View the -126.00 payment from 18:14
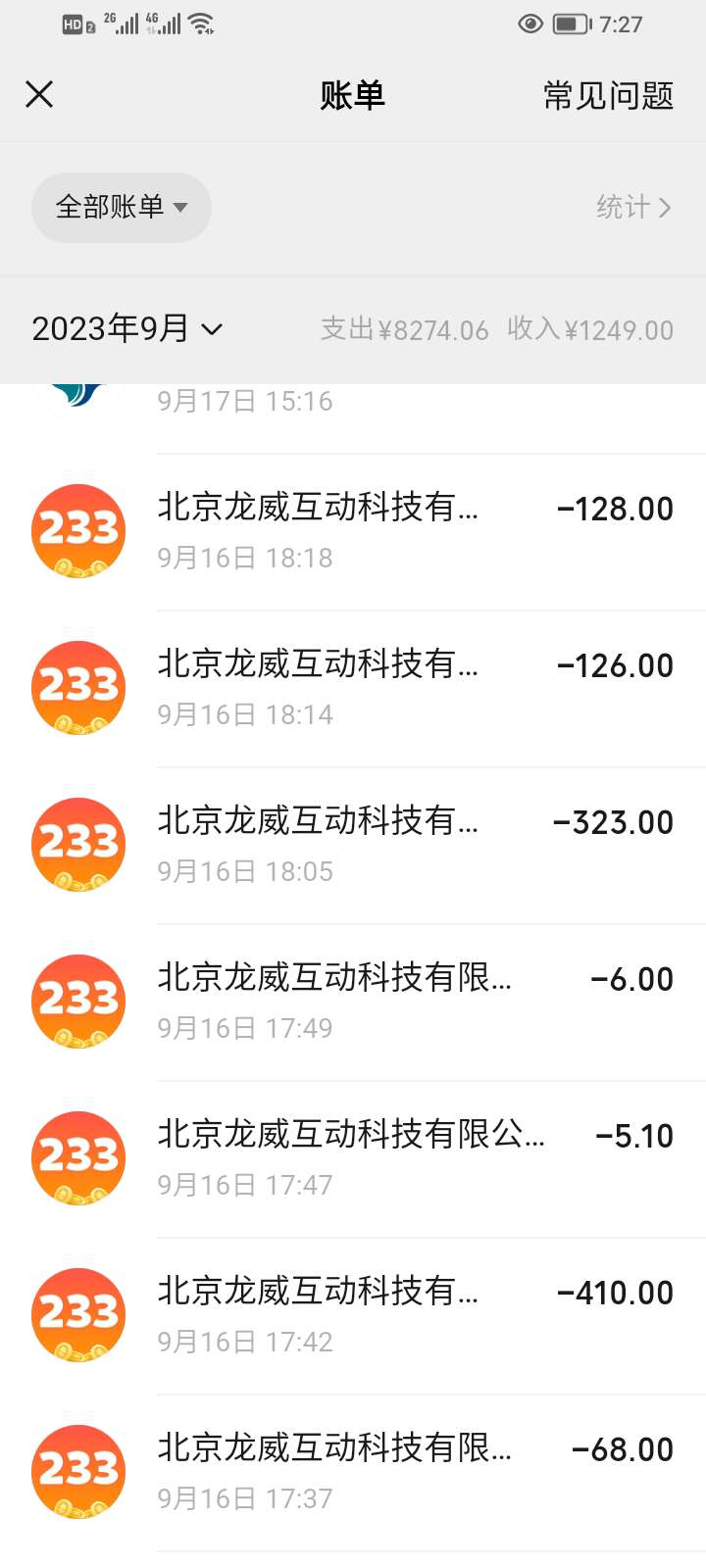The width and height of the screenshot is (706, 1568). [x=392, y=688]
